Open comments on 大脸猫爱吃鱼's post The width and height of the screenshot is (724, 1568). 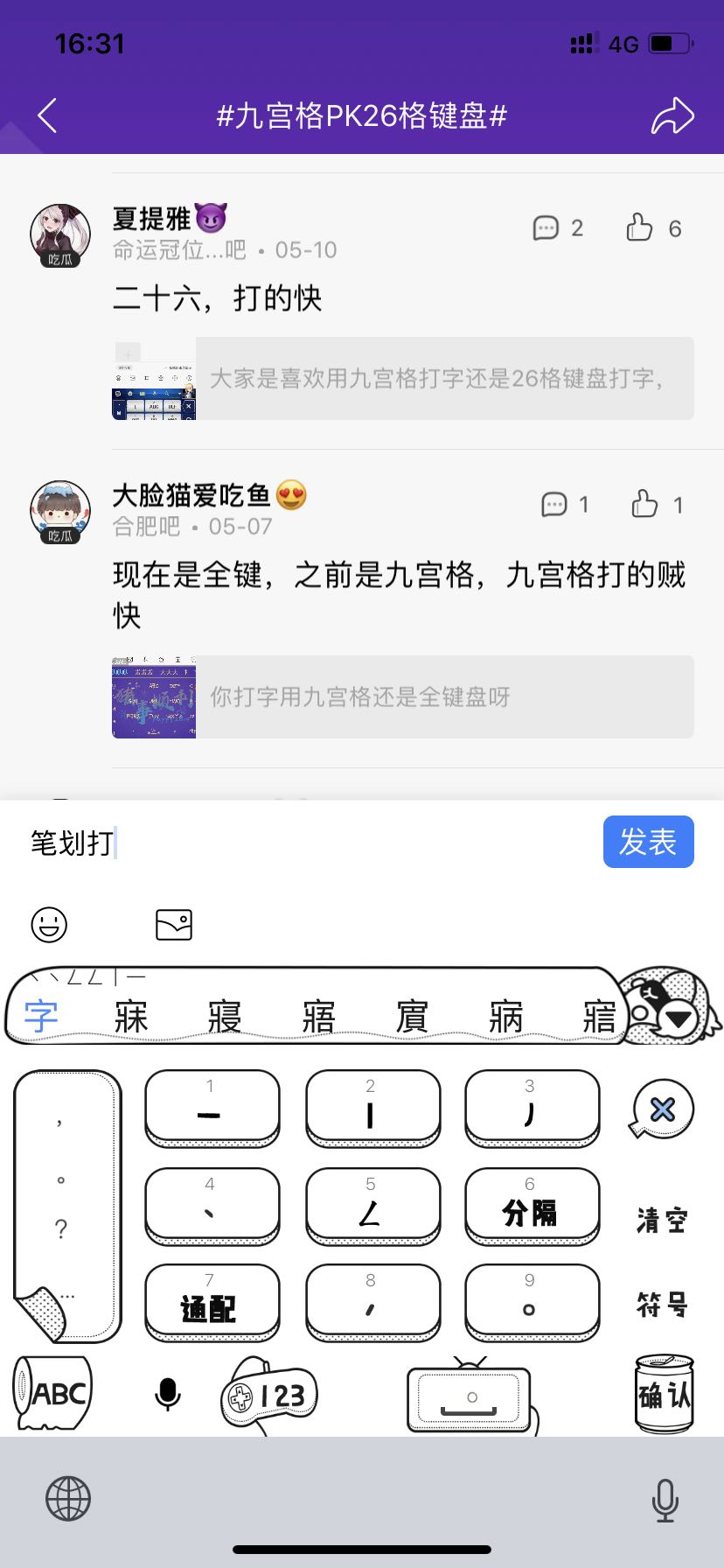coord(565,505)
